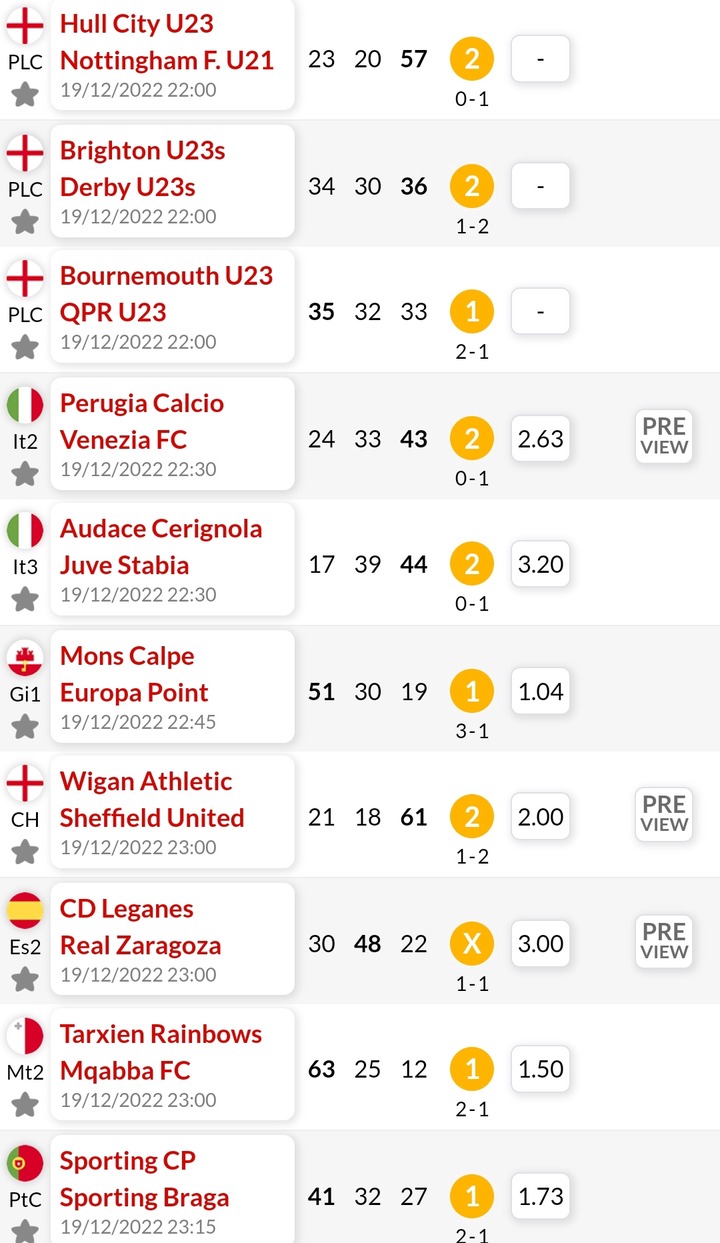
Task: Open Sporting CP vs Sporting Braga match details
Action: tap(172, 1189)
